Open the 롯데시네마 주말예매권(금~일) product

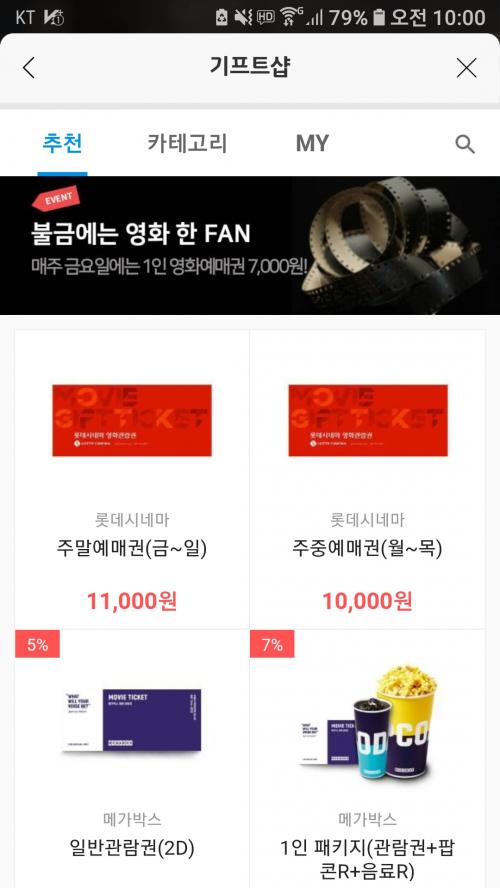point(132,479)
